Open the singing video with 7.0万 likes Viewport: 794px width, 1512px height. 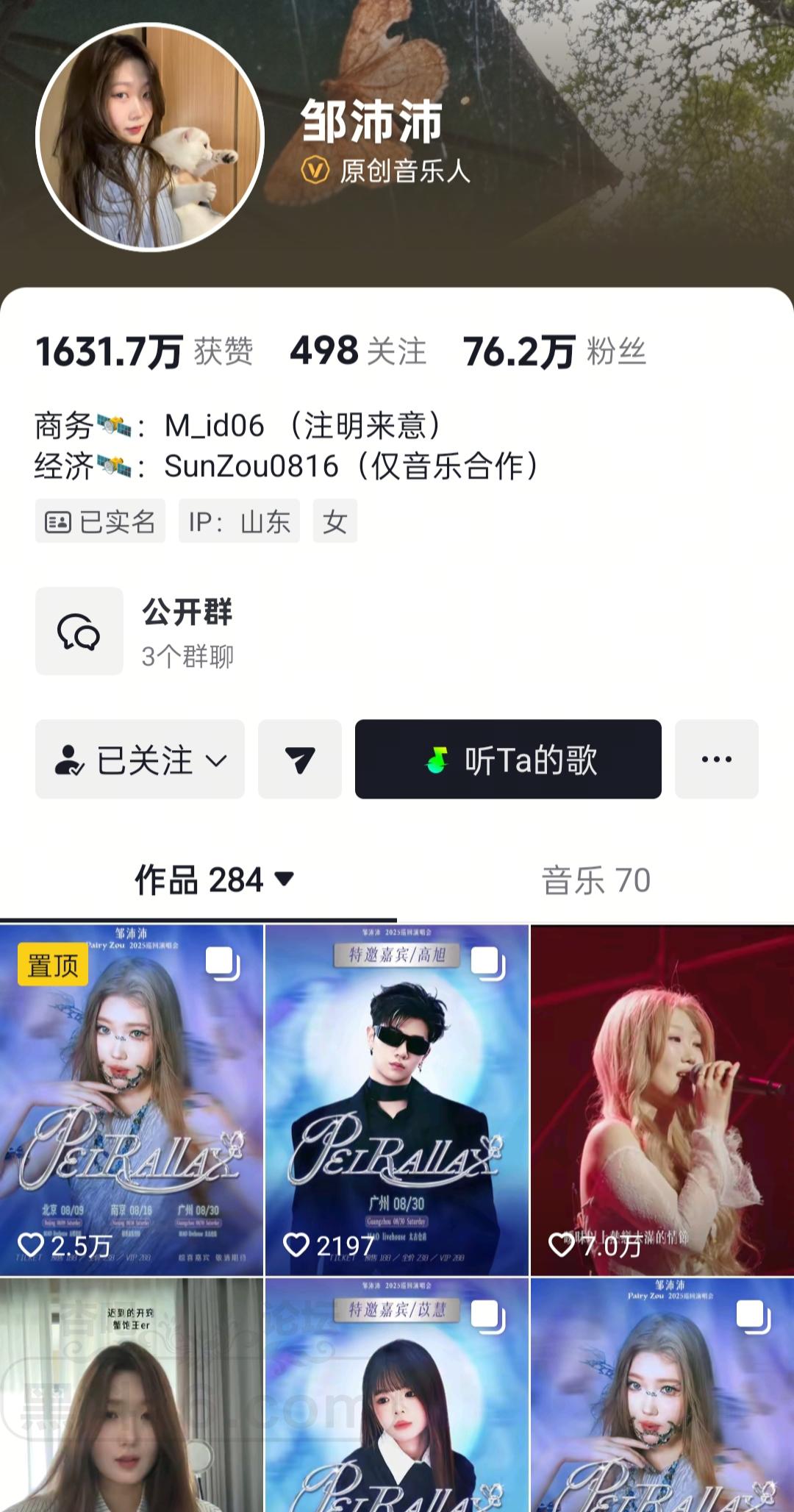click(x=662, y=1099)
